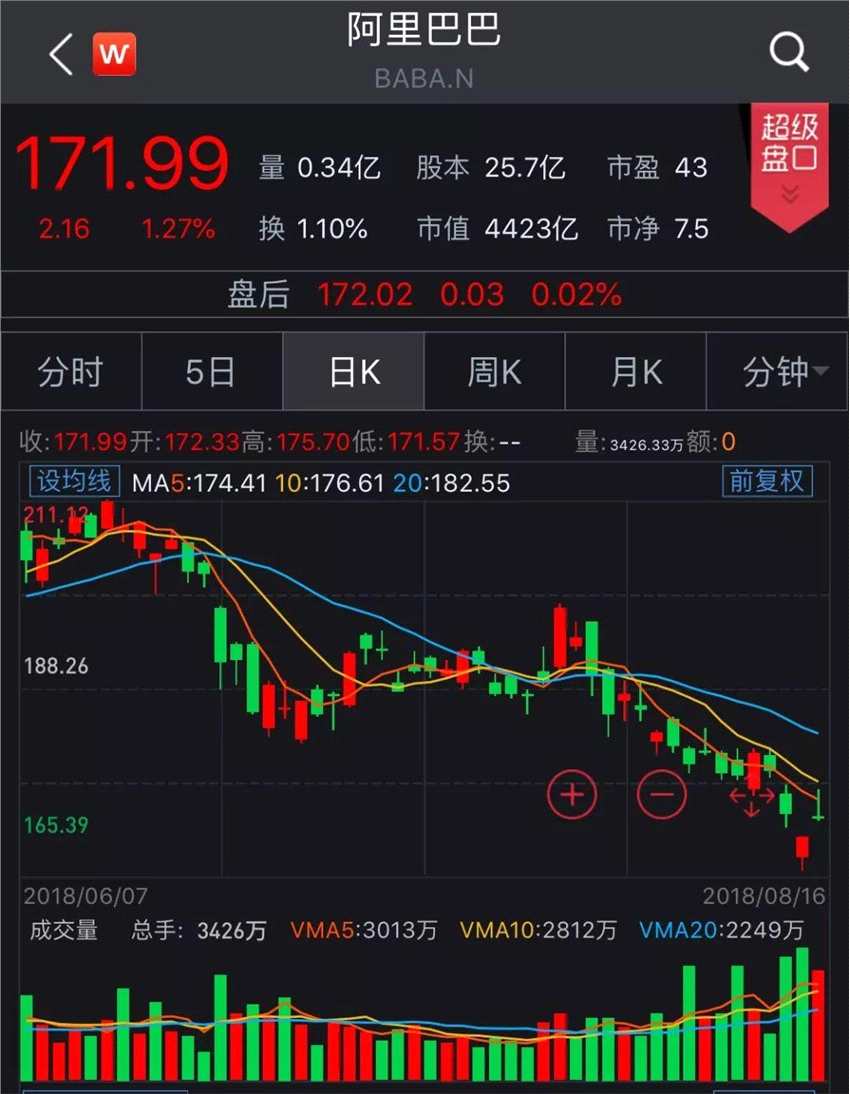The image size is (850, 1094).
Task: Open the 分钟 dropdown
Action: click(x=784, y=372)
